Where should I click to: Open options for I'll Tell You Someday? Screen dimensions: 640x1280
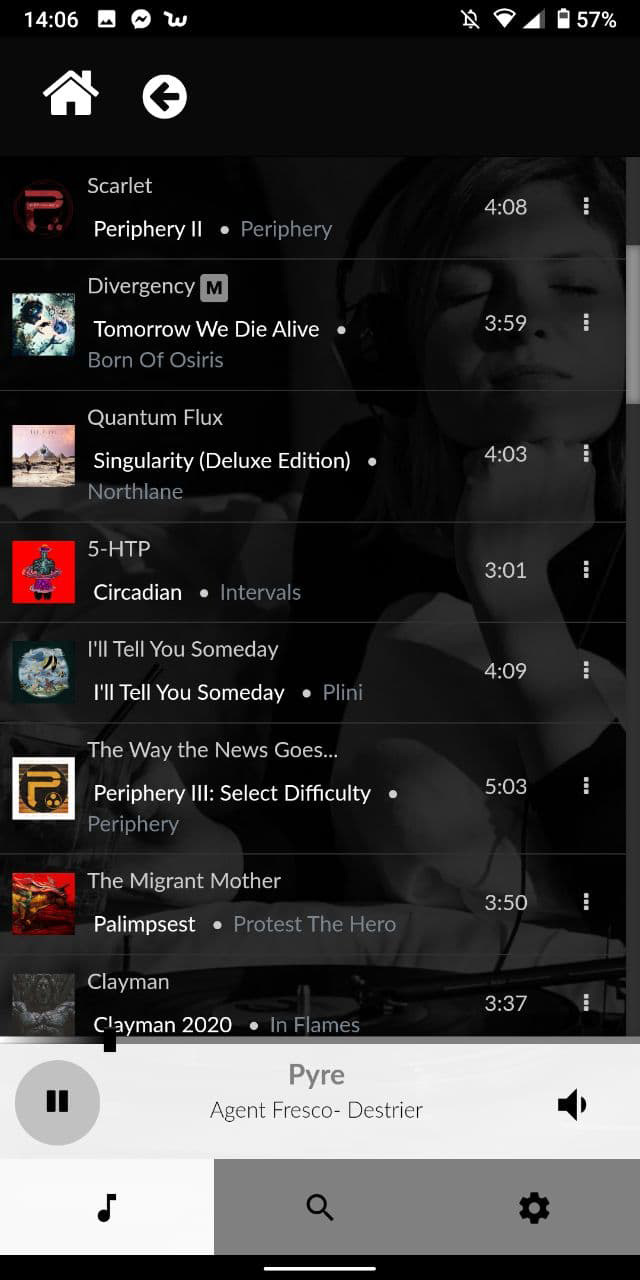[586, 670]
